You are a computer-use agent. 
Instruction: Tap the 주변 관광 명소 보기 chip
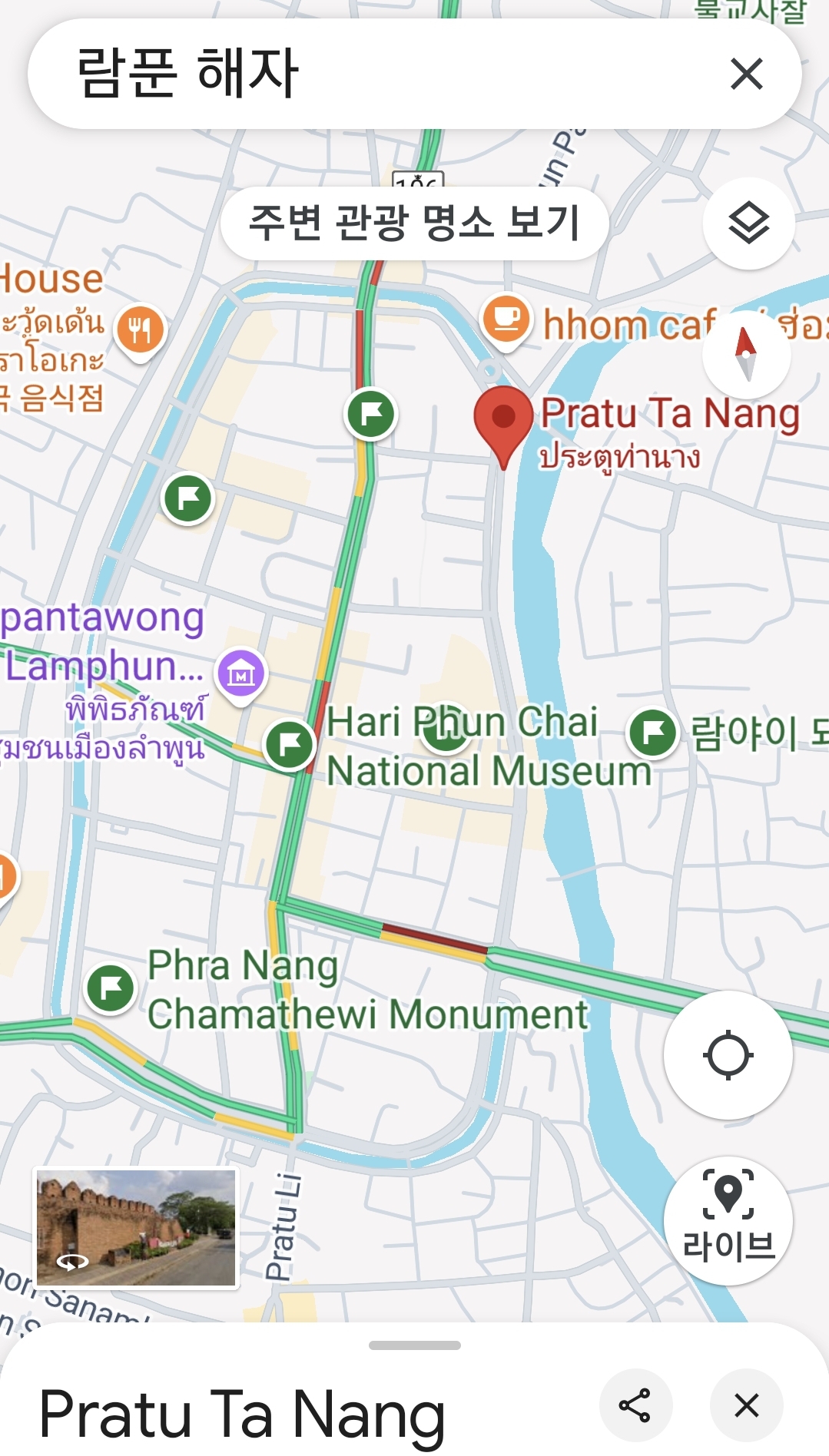coord(414,223)
